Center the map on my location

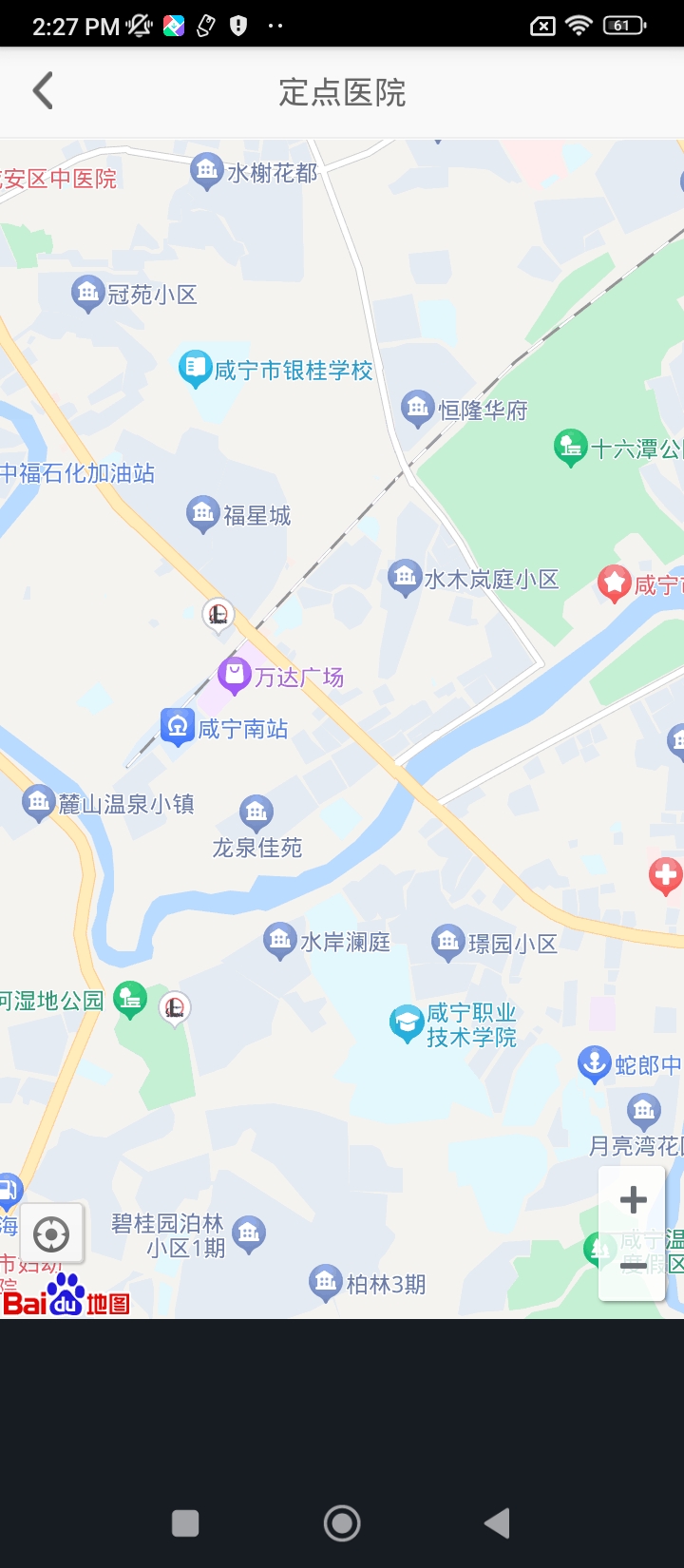51,1234
